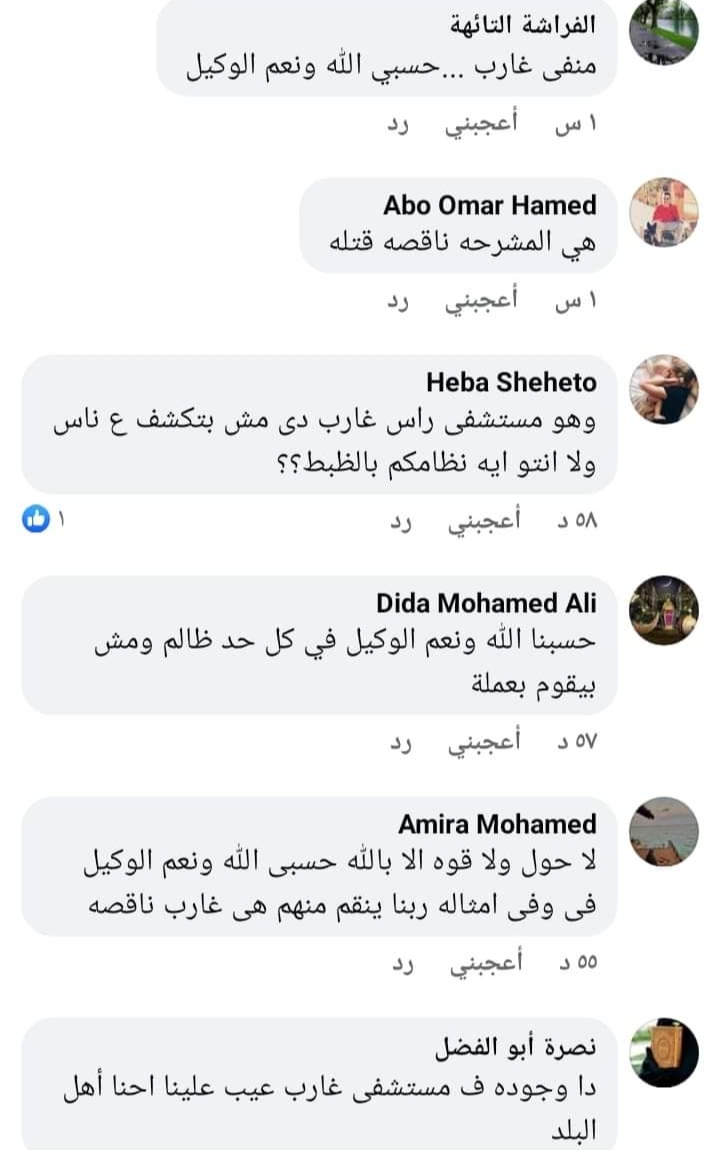This screenshot has height=1150, width=720.
Task: Open Dida Mohamed Ali's profile name
Action: tap(486, 603)
